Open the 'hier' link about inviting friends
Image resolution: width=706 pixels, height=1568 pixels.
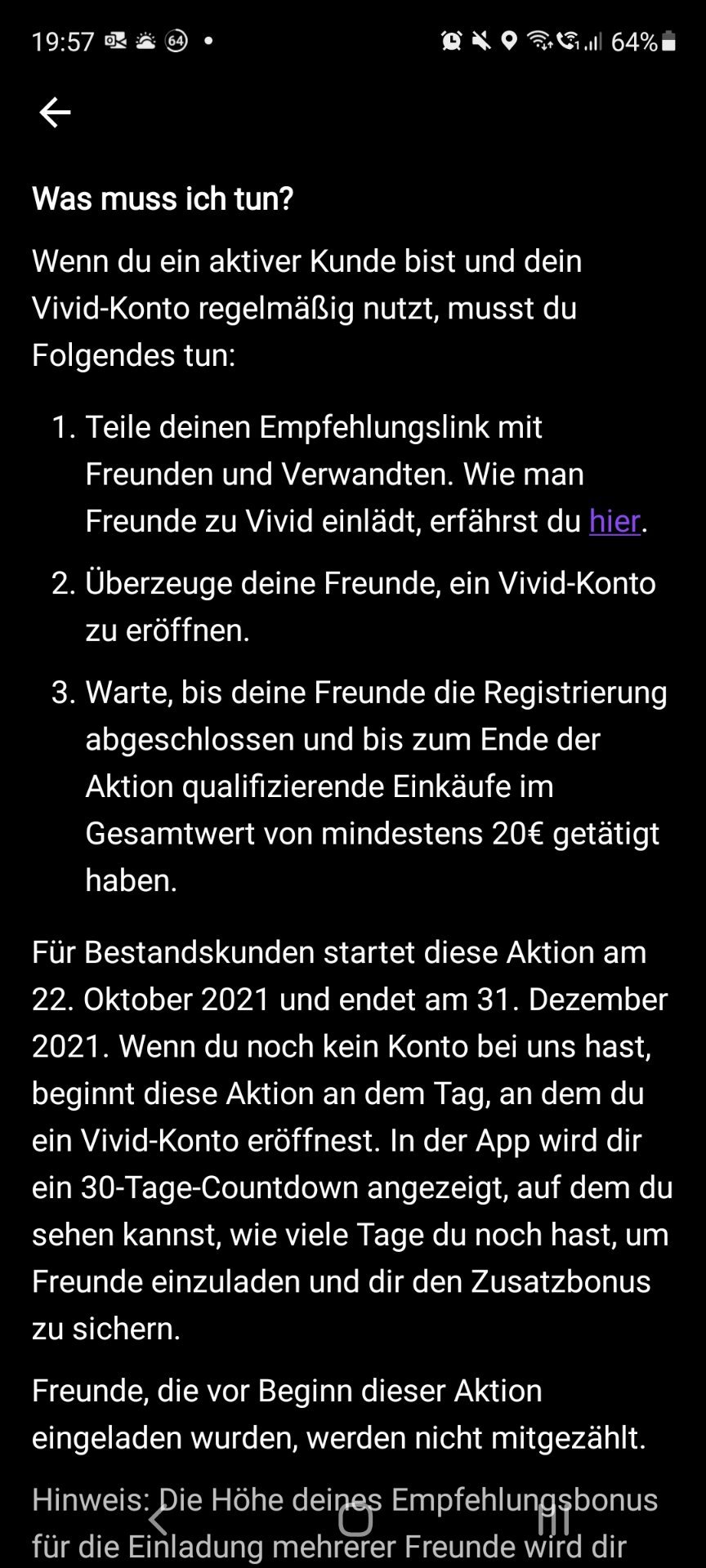[614, 521]
